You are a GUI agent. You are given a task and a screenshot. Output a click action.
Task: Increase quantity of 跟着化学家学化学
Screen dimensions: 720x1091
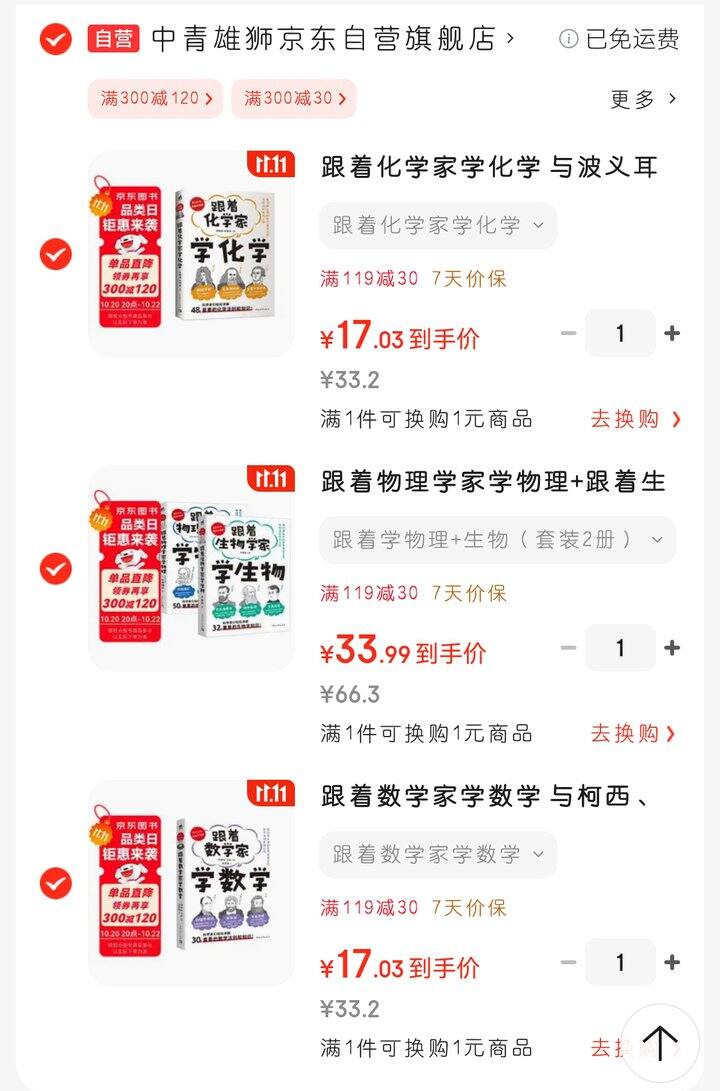672,334
